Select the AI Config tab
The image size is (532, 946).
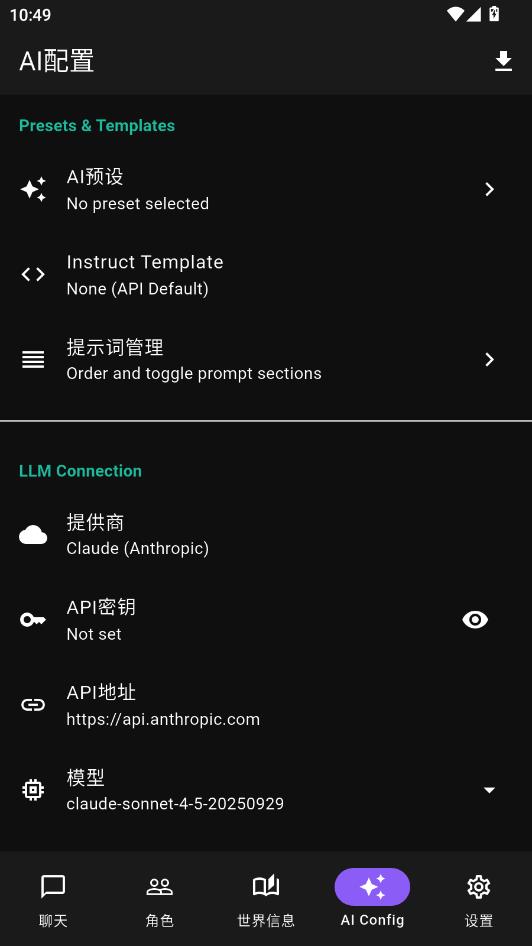(x=372, y=899)
